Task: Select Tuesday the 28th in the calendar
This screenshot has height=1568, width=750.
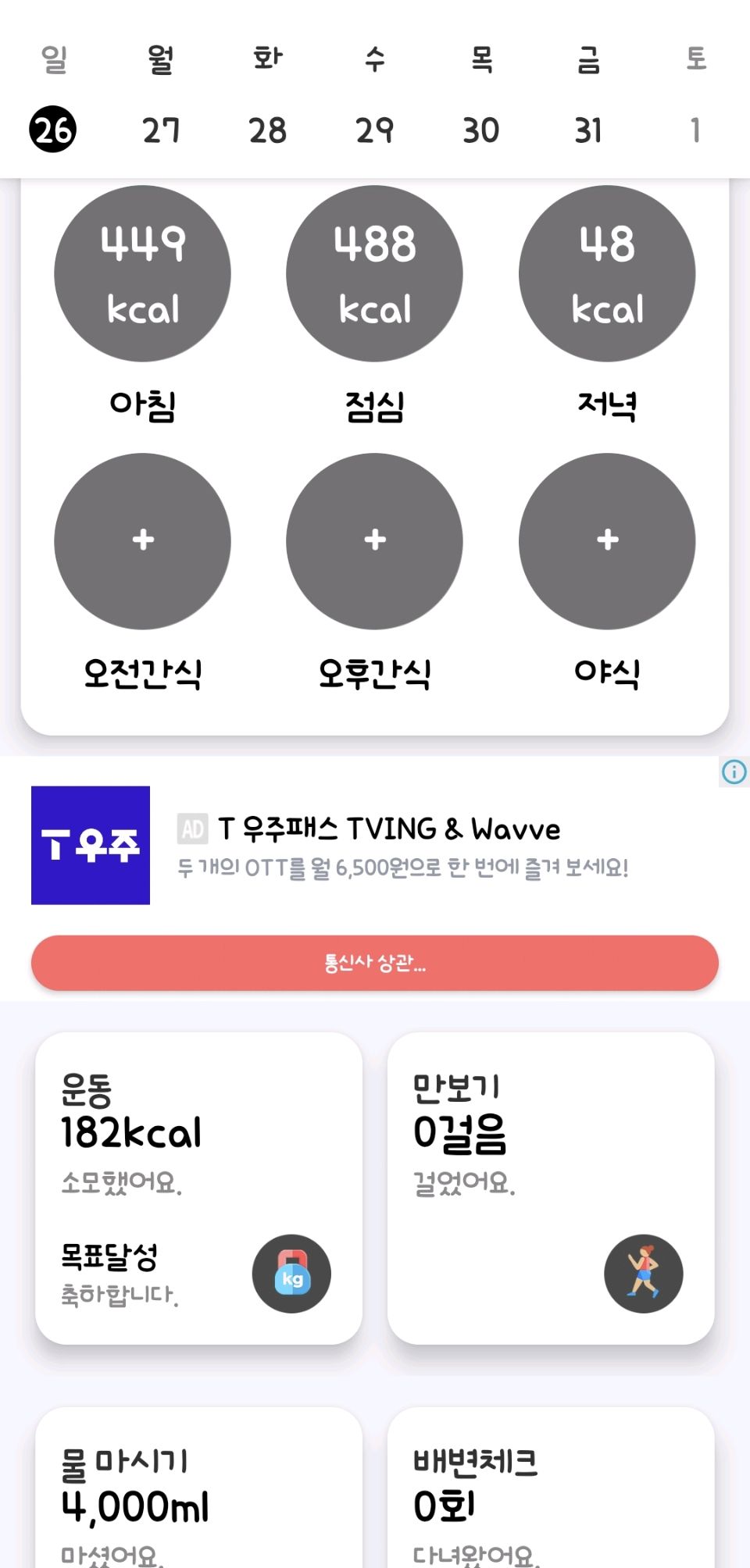Action: click(268, 130)
